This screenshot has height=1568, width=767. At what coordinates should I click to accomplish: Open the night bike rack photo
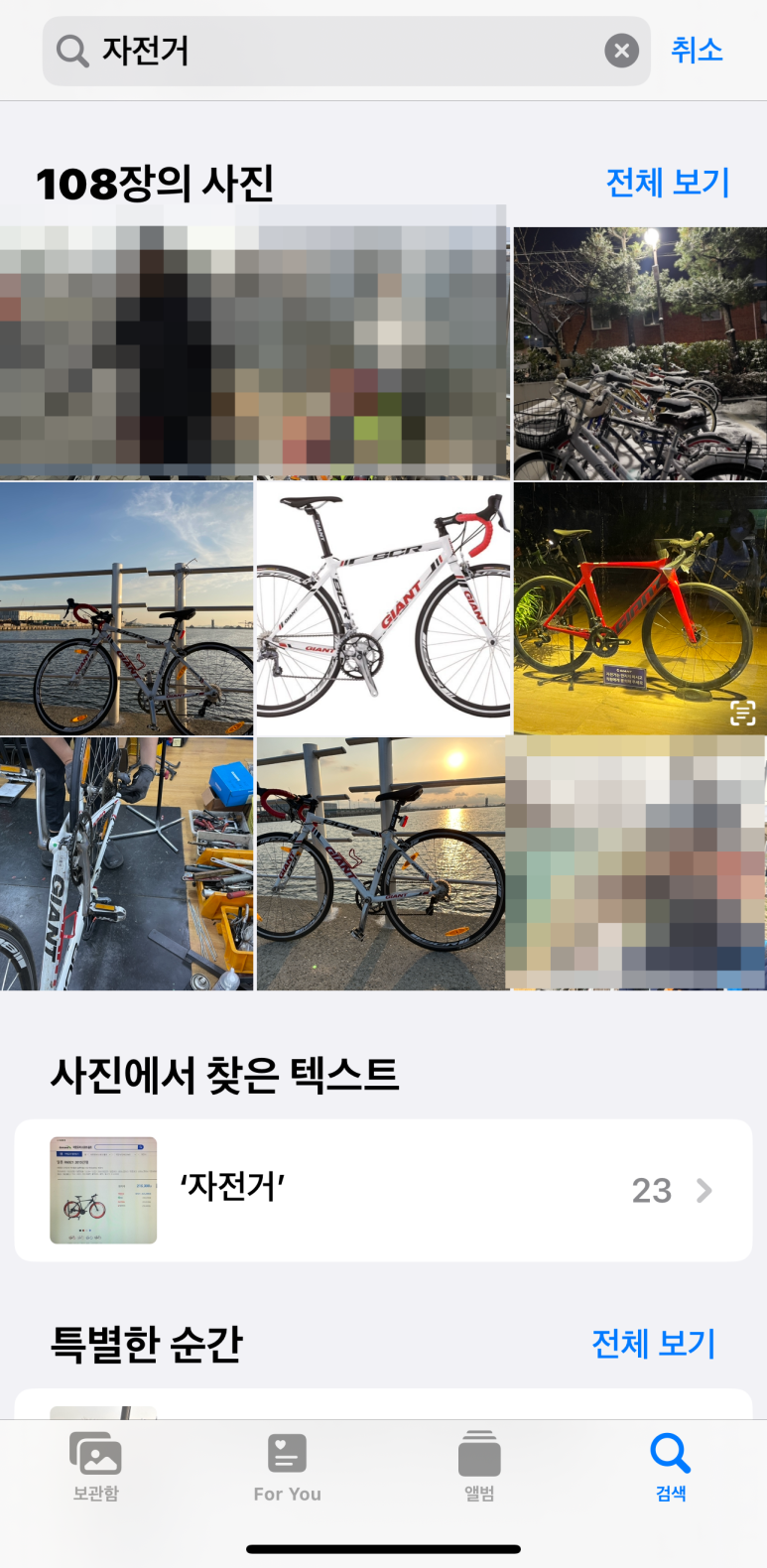click(640, 353)
